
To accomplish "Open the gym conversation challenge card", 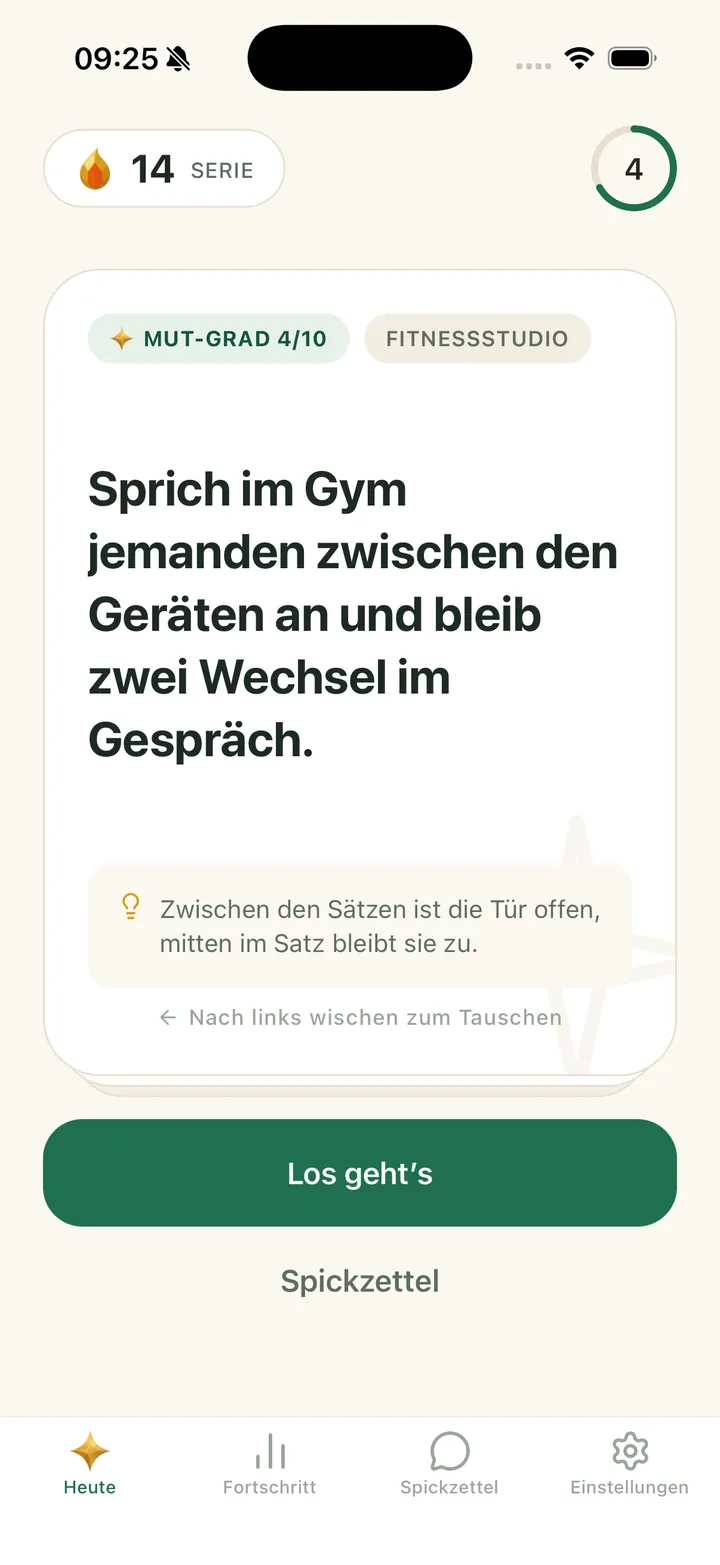I will [x=360, y=672].
